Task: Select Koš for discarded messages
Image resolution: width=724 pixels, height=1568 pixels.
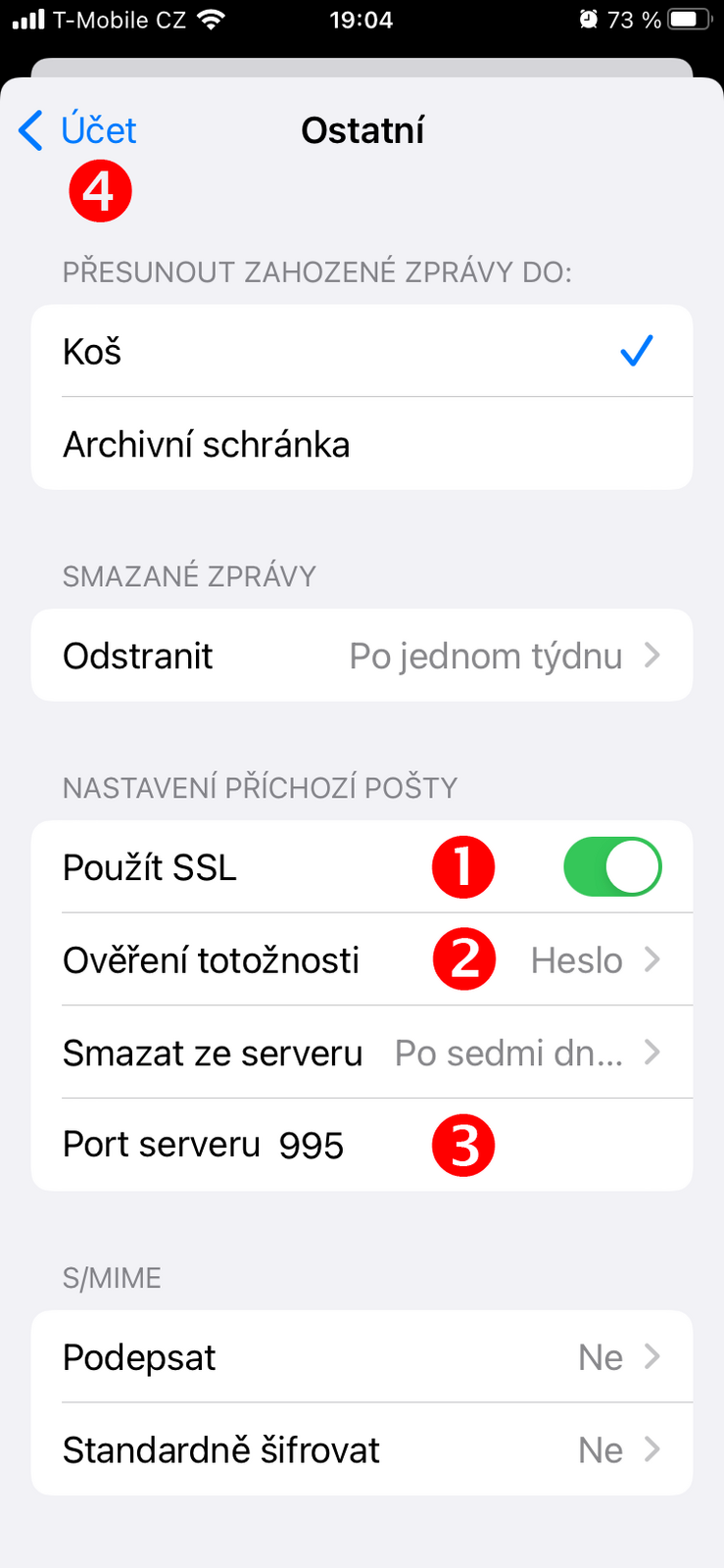Action: point(362,351)
